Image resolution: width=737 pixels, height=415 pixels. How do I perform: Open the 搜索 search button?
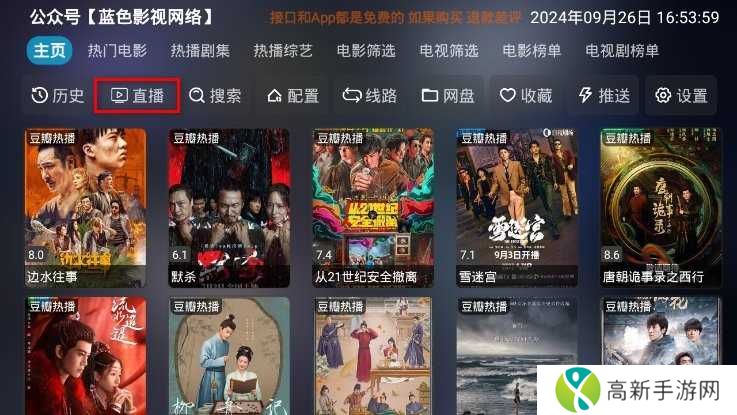pyautogui.click(x=215, y=96)
